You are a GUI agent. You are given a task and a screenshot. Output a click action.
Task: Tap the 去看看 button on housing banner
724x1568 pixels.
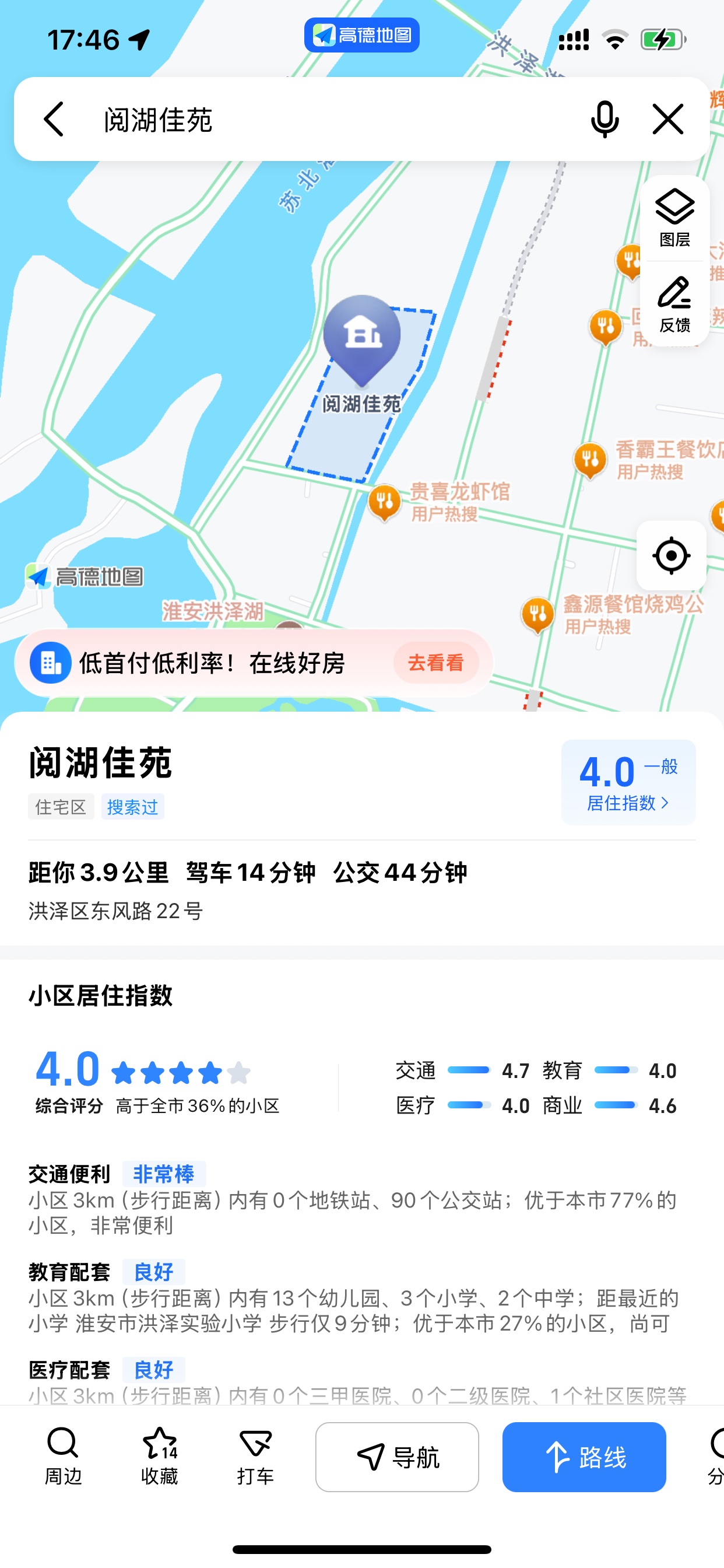(x=435, y=662)
